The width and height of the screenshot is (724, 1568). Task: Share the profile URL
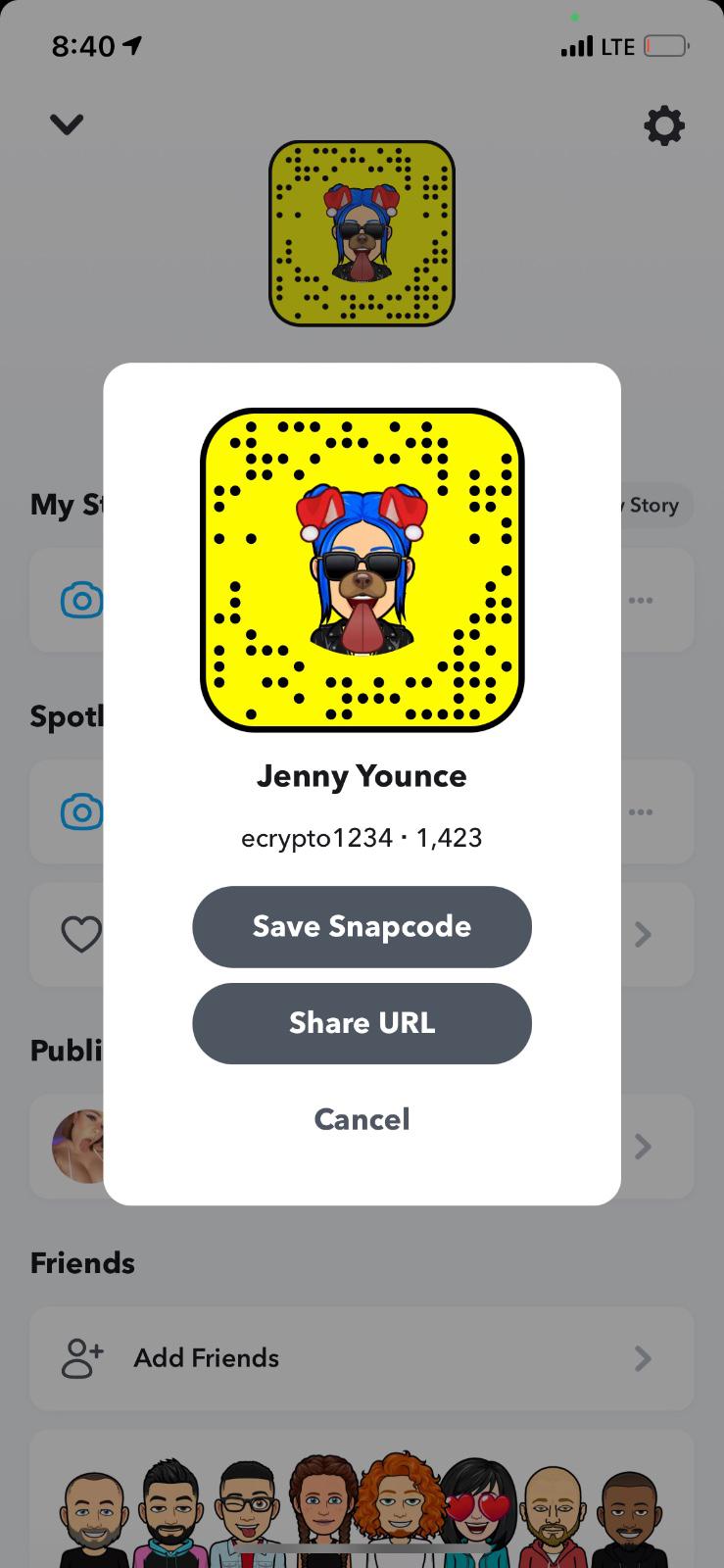362,1023
